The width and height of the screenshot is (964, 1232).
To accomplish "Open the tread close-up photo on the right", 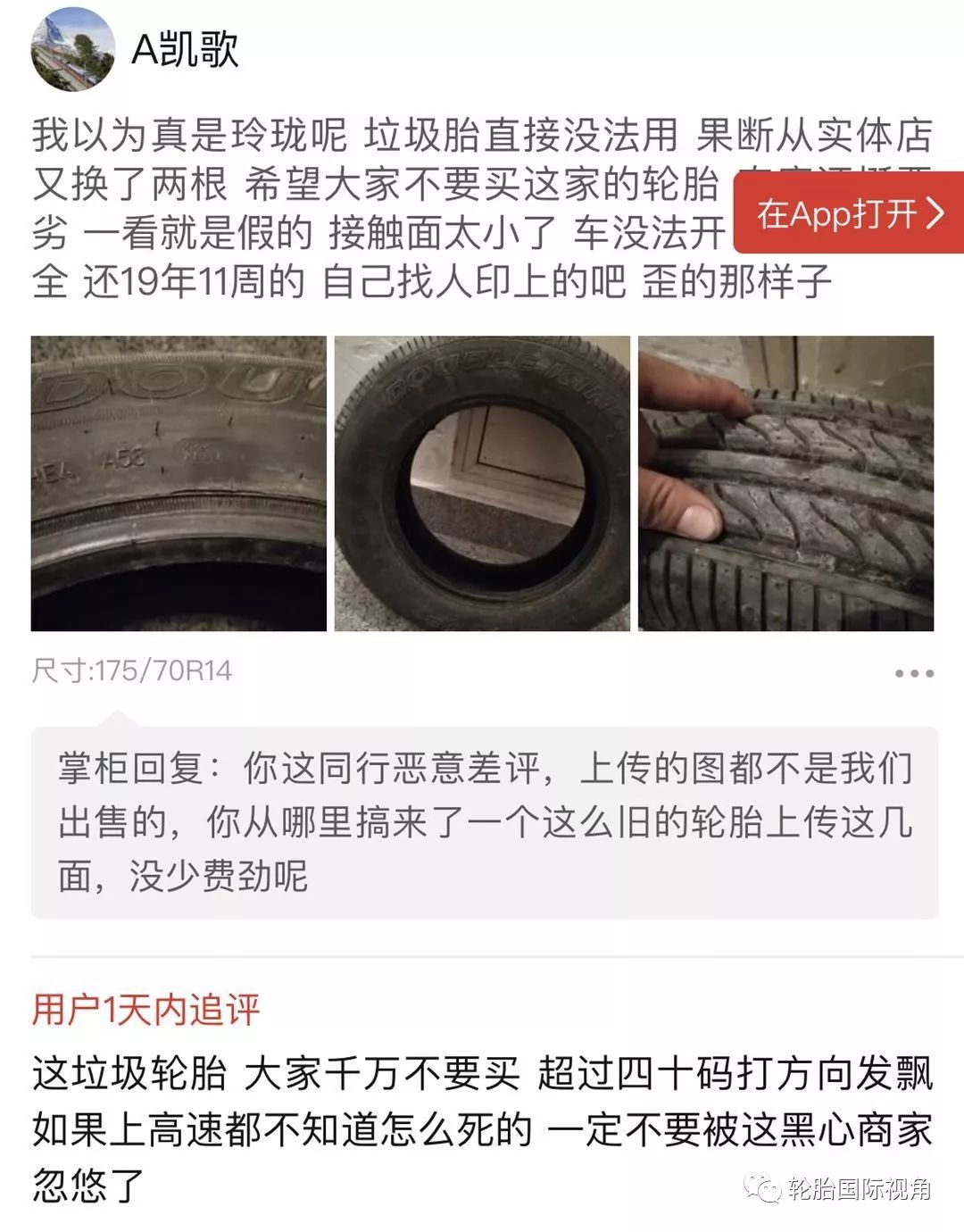I will [785, 482].
